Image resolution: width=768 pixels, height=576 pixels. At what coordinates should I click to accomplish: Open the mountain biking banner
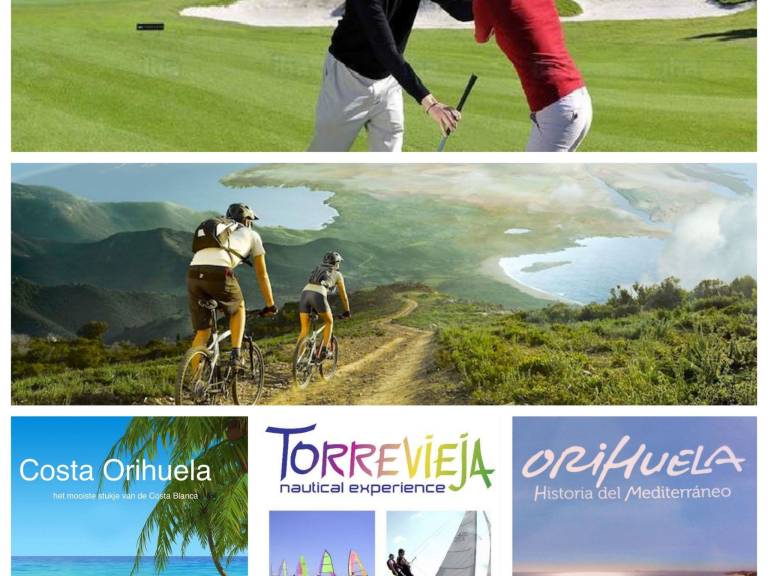click(x=383, y=284)
